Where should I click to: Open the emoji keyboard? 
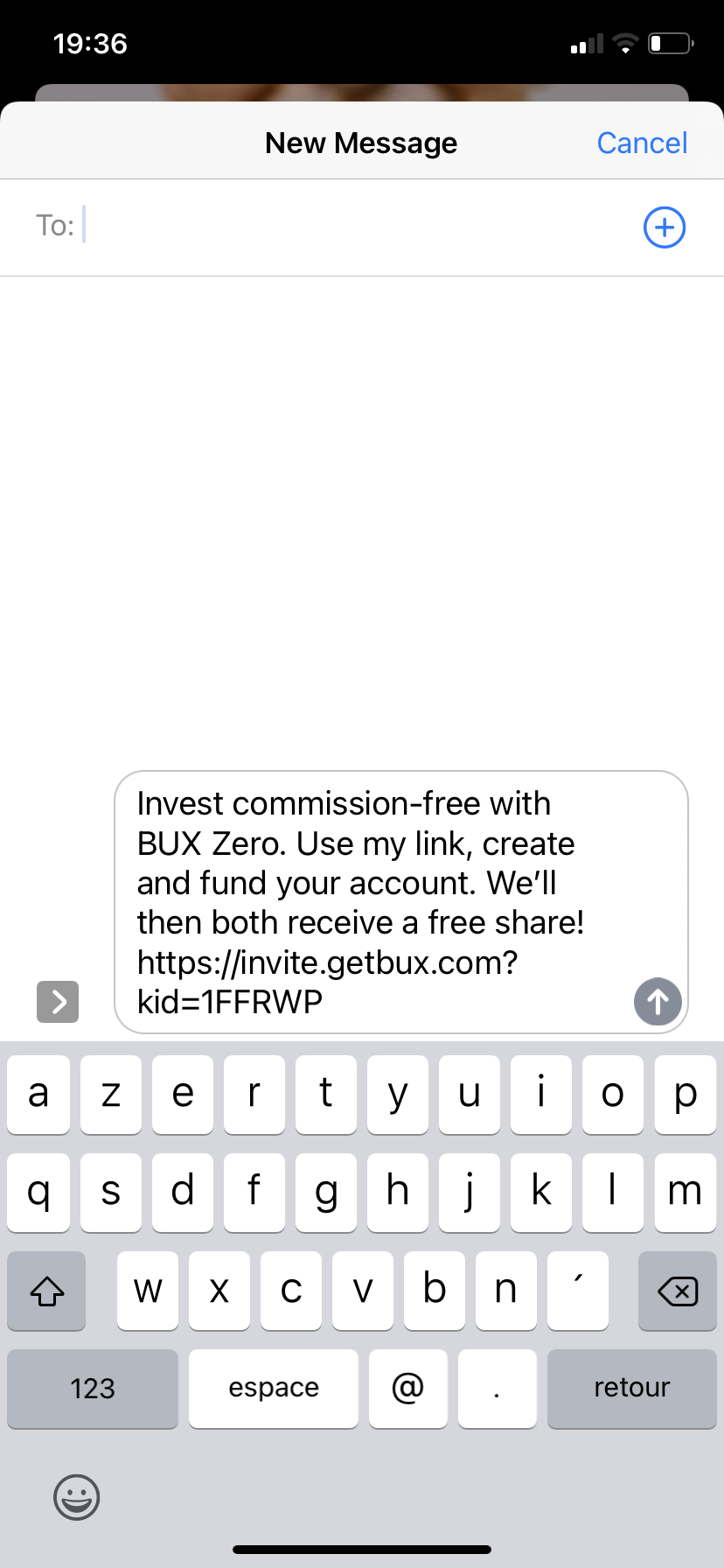click(76, 1497)
